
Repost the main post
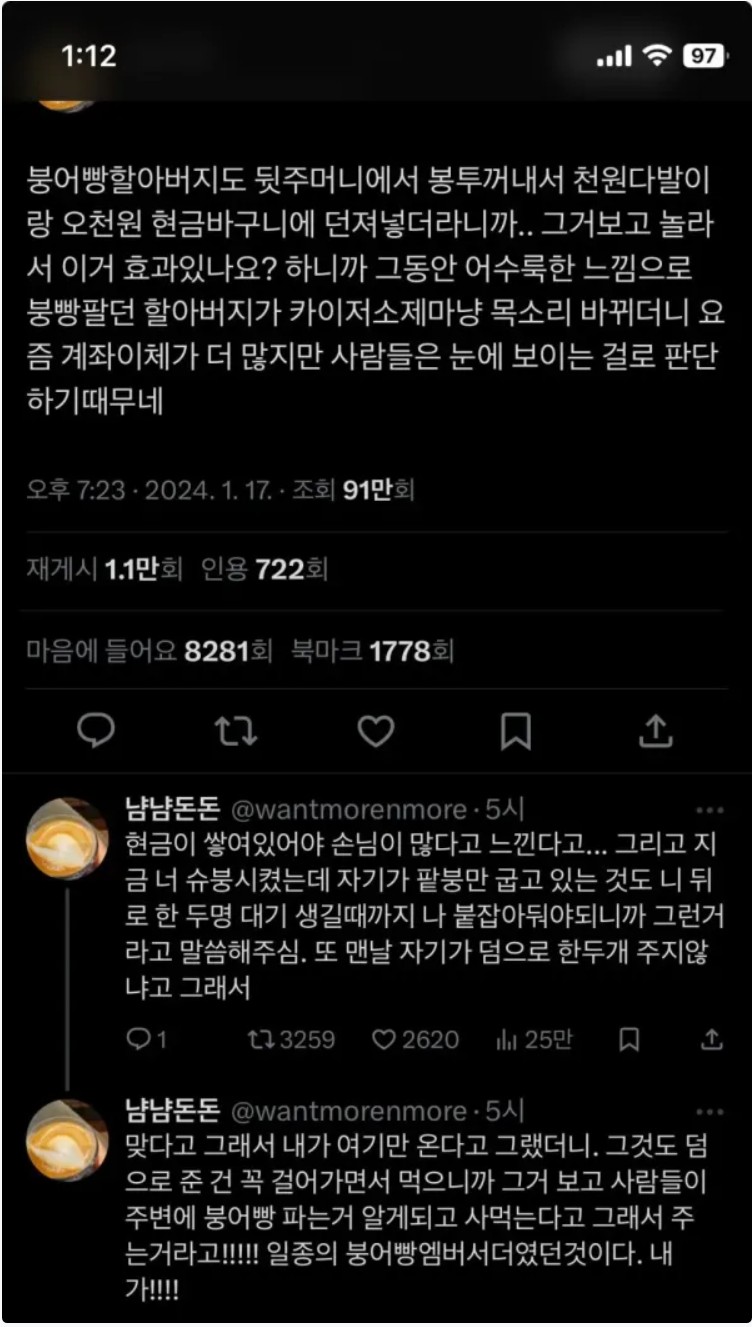pyautogui.click(x=236, y=732)
